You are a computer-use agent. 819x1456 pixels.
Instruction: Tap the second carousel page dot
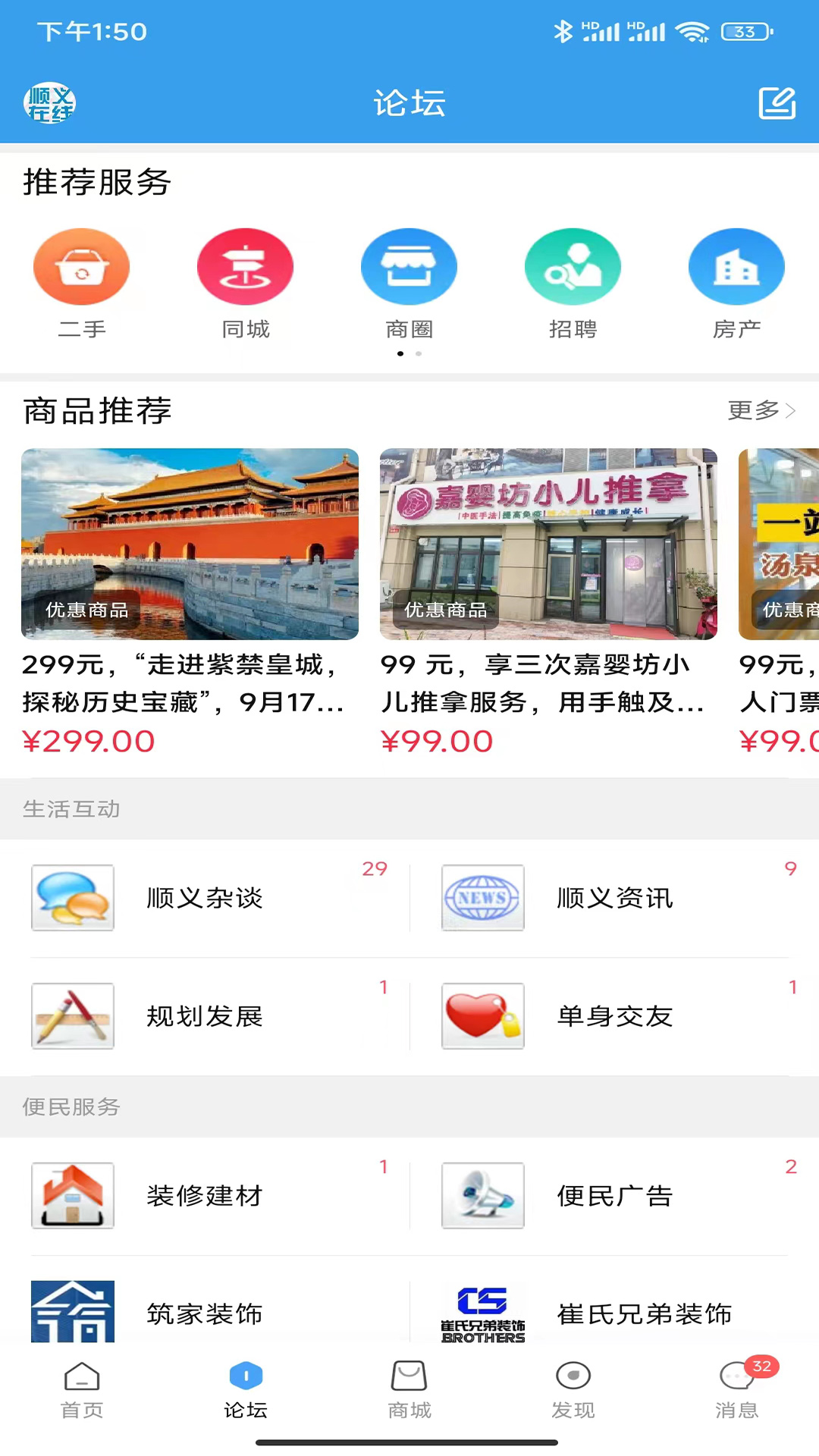point(418,353)
